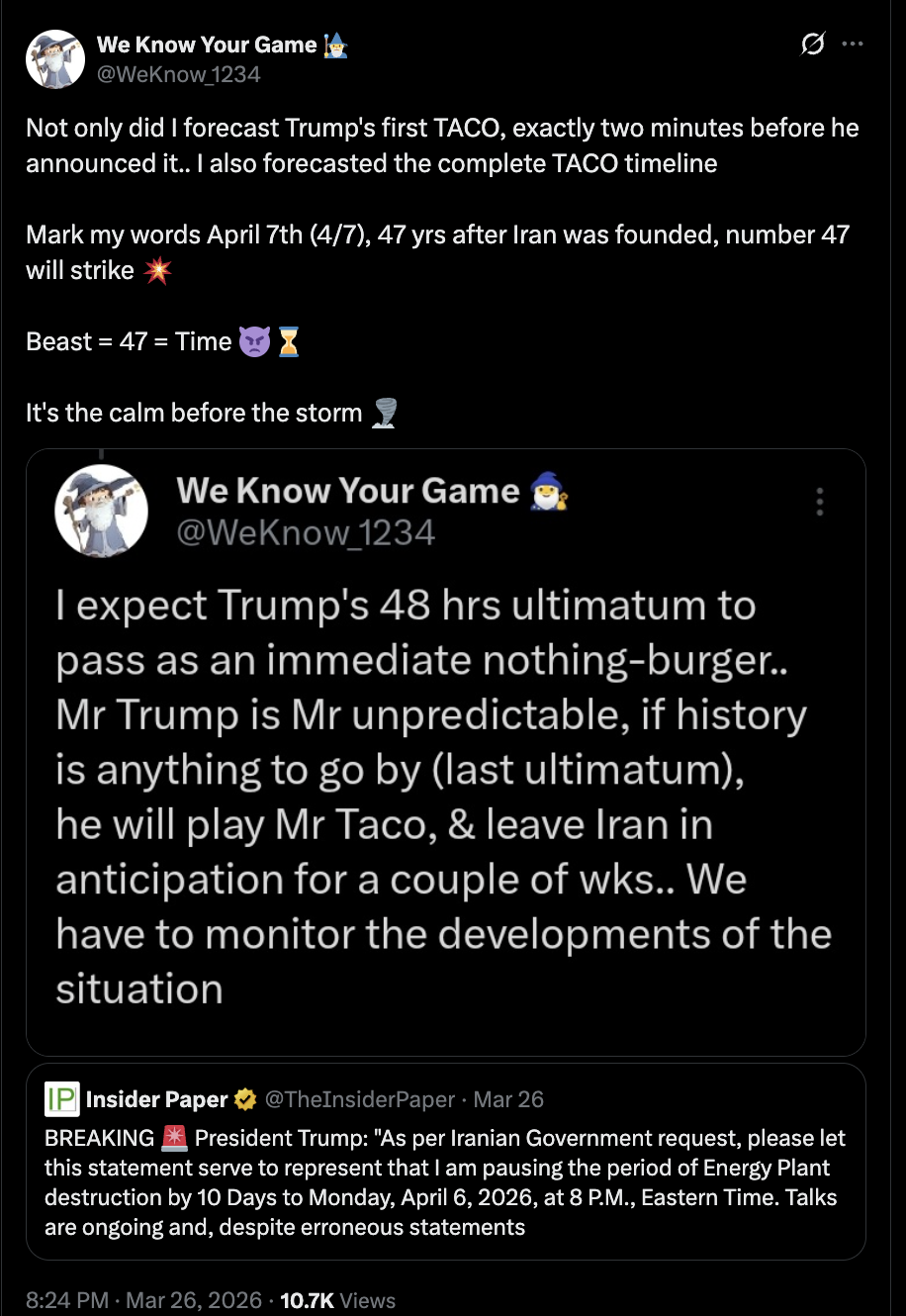The height and width of the screenshot is (1316, 906).
Task: Open the We Know Your Game name in post header
Action: (x=207, y=45)
